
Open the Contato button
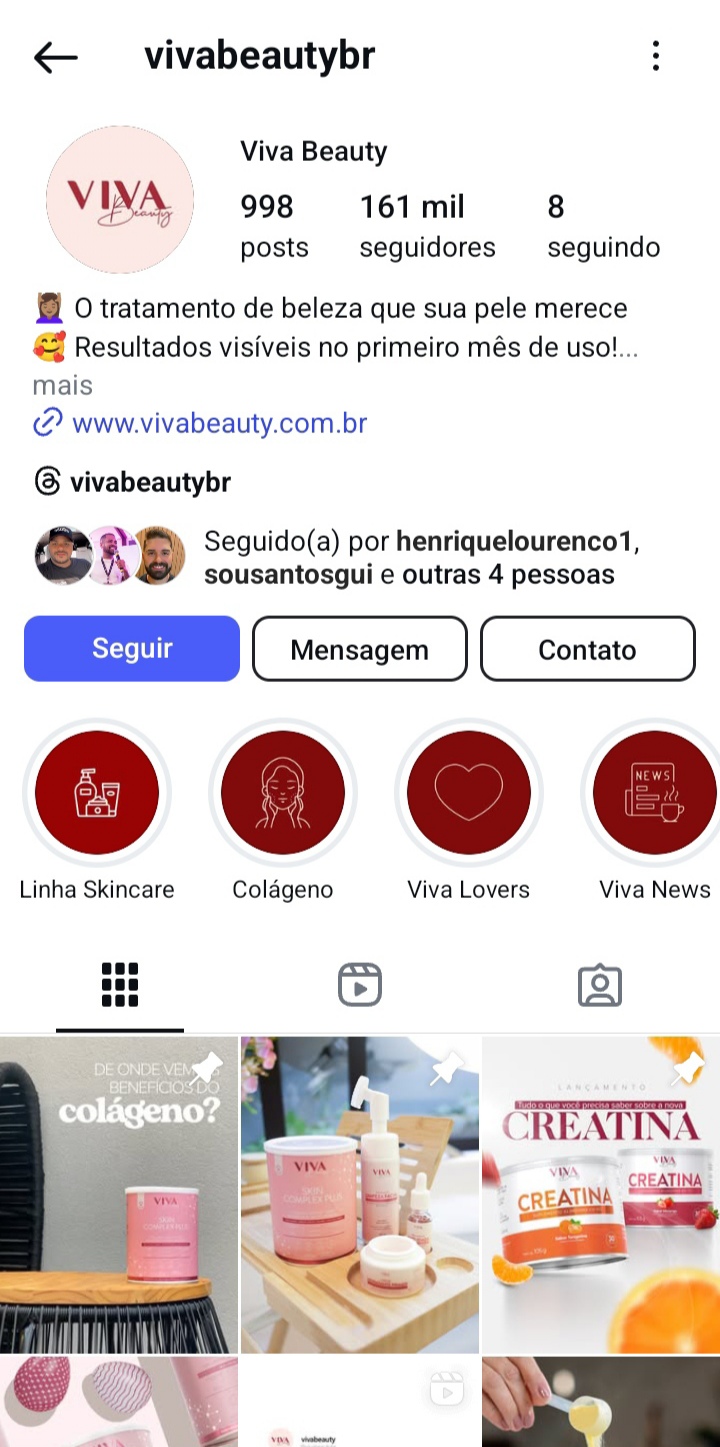click(x=588, y=648)
